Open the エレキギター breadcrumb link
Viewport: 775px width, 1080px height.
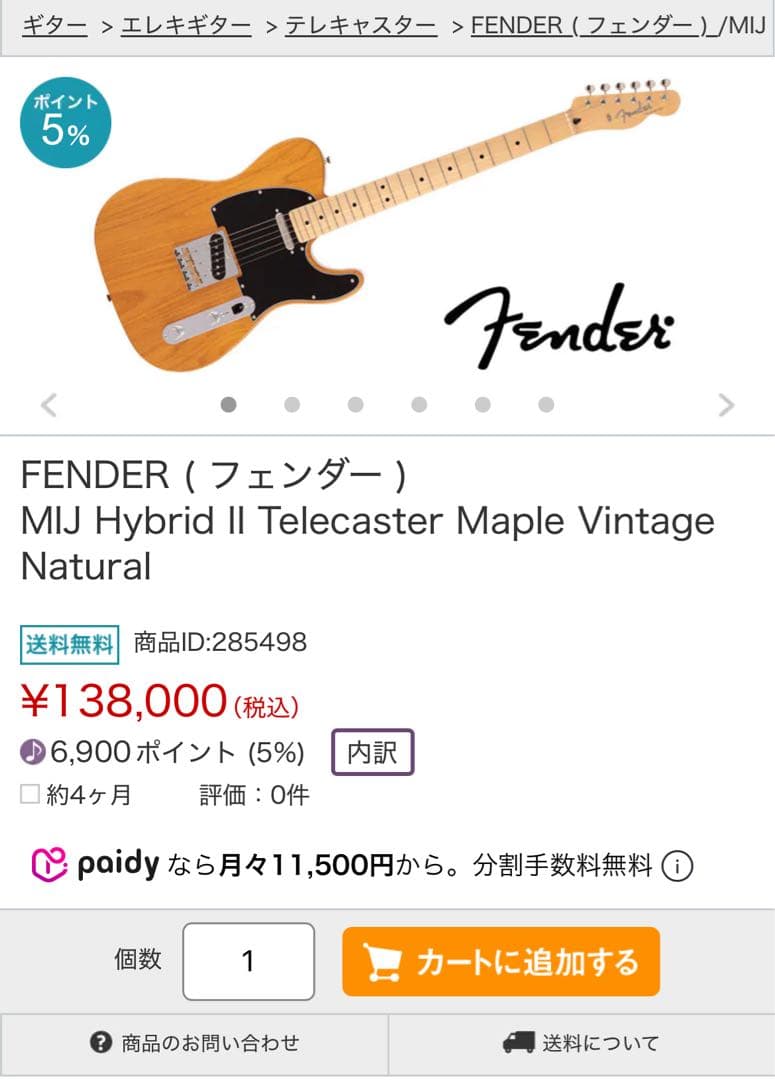[x=186, y=25]
